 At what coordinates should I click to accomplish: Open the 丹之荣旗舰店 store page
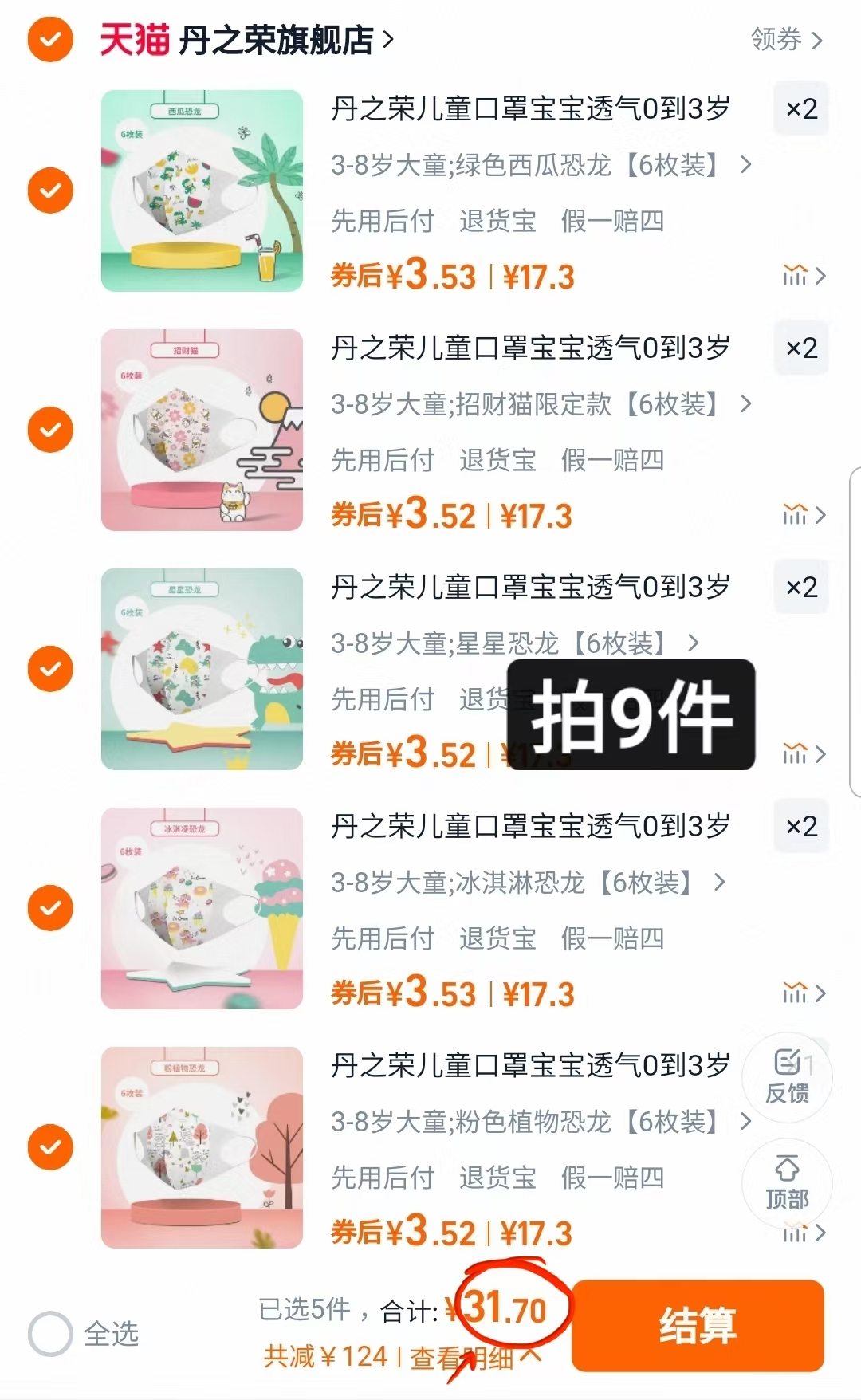click(x=275, y=40)
